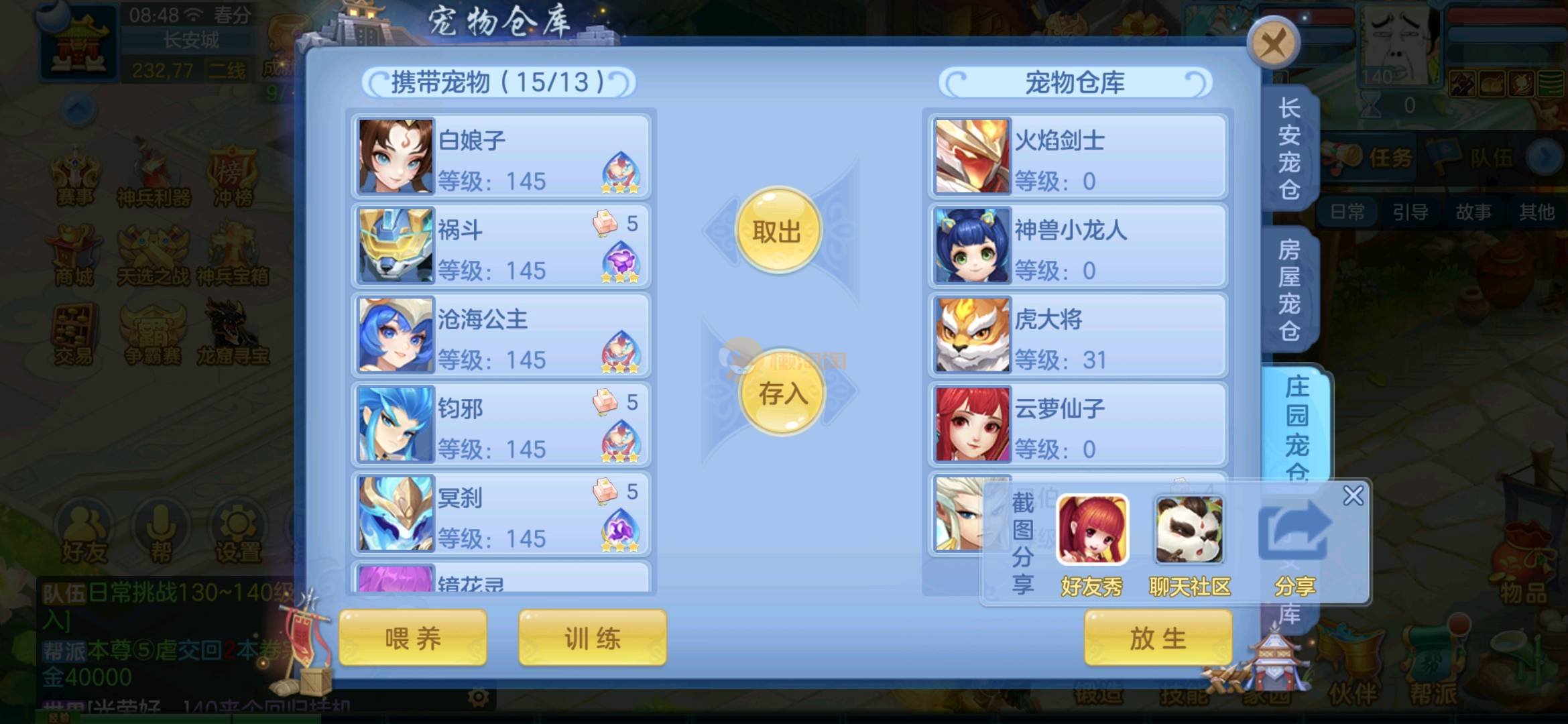Select carried pet 钩邪
Viewport: 1568px width, 724px height.
[x=501, y=424]
